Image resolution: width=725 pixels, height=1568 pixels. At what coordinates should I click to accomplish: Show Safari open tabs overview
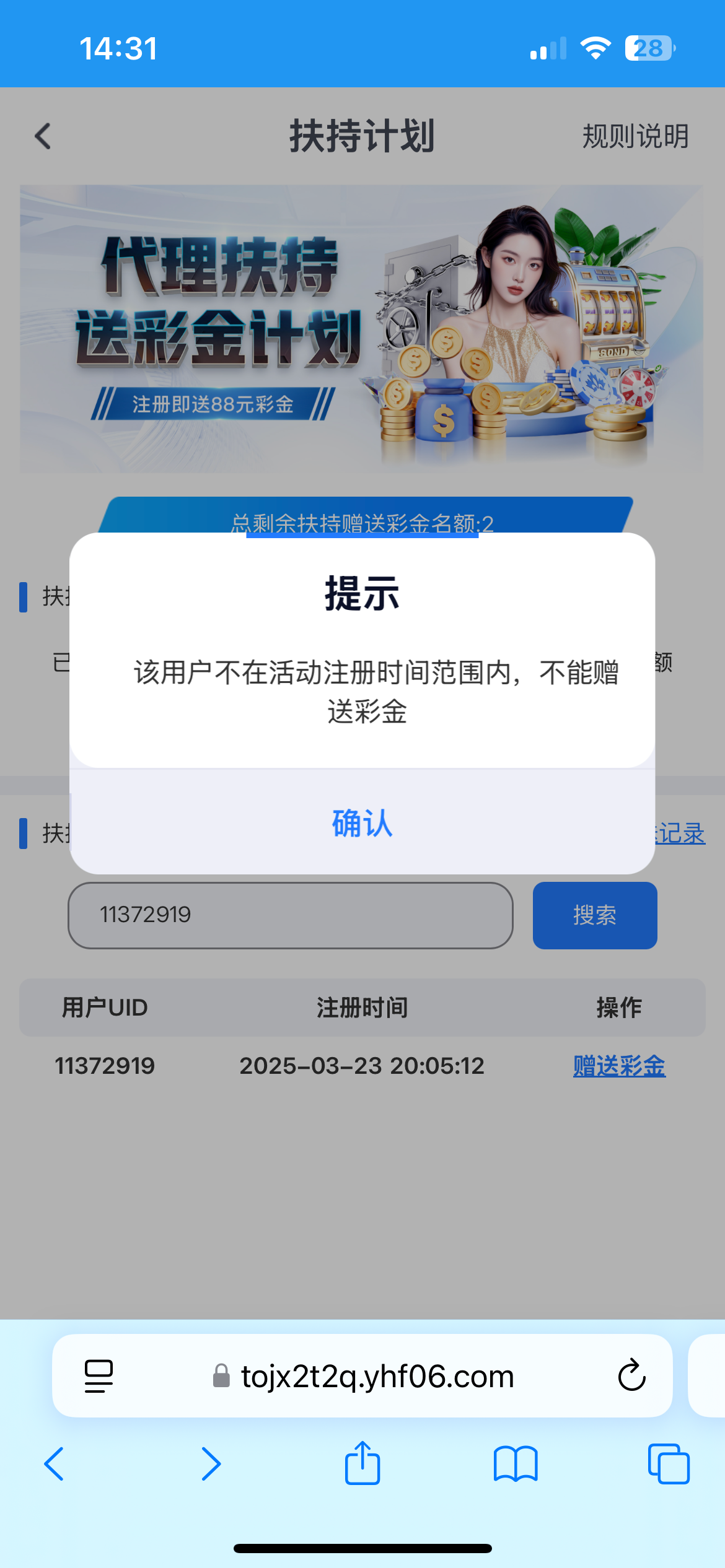point(668,1464)
